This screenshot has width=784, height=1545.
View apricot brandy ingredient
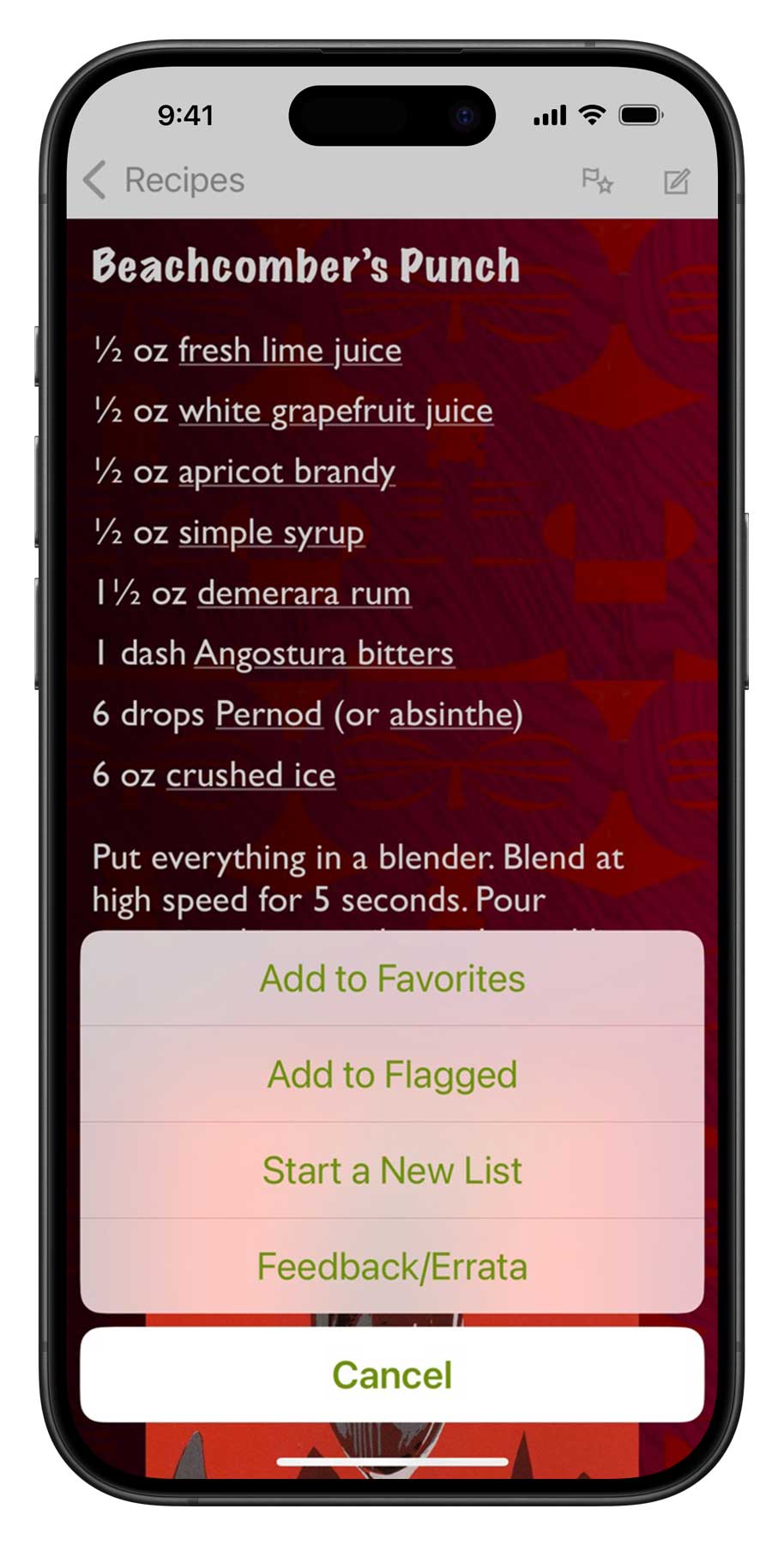286,473
